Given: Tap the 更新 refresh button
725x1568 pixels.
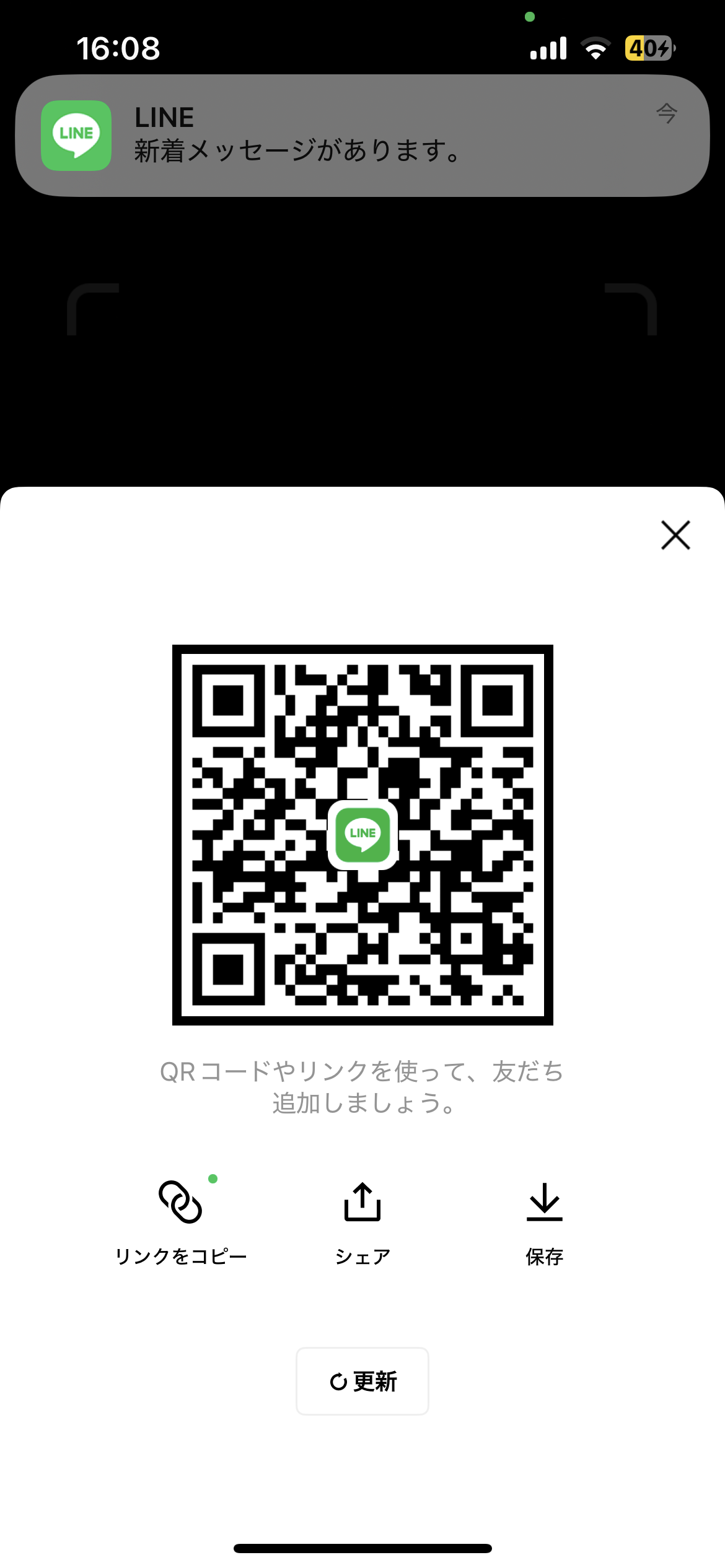Looking at the screenshot, I should point(362,1382).
